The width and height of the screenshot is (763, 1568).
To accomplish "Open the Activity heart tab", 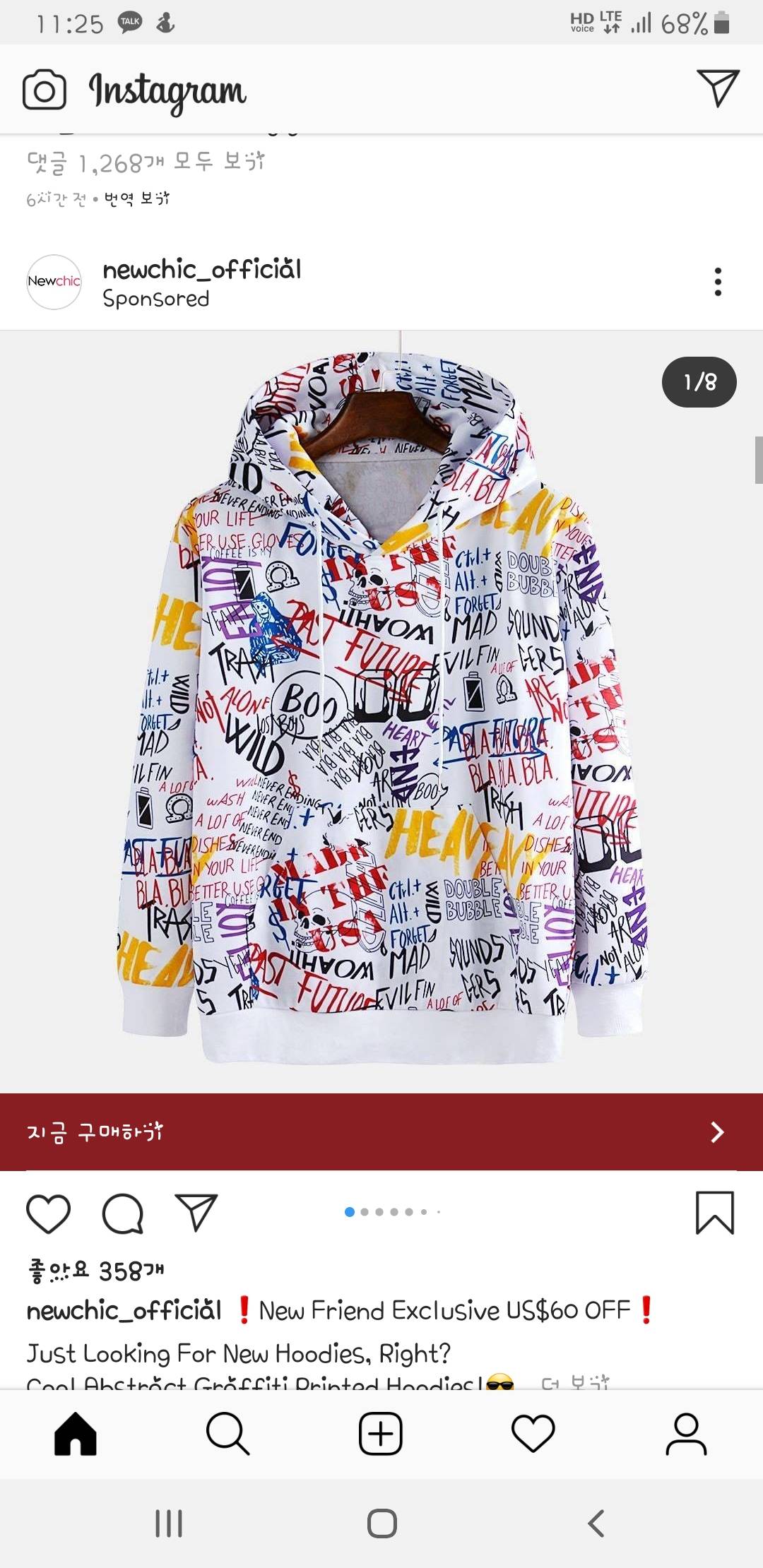I will pyautogui.click(x=533, y=1435).
